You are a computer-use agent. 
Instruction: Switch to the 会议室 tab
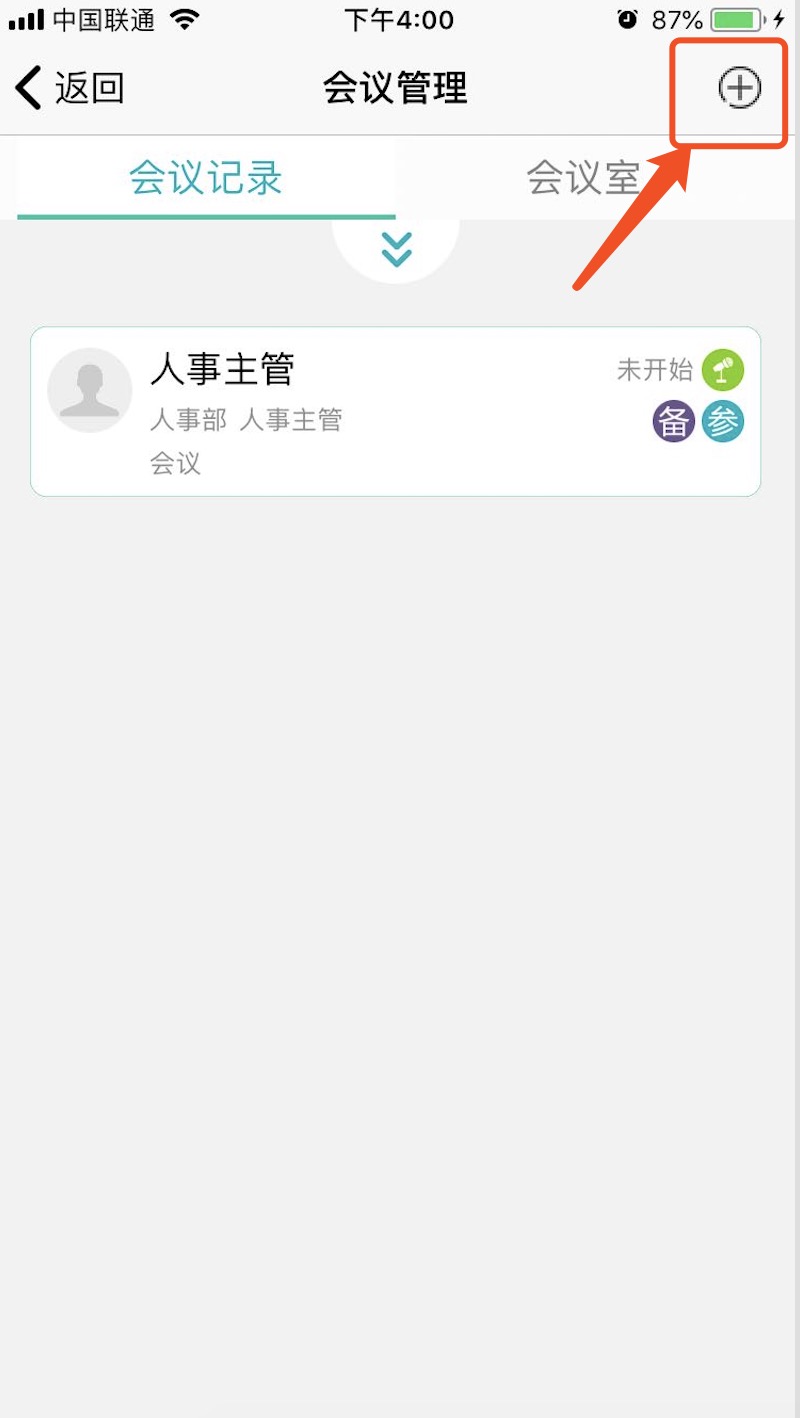pyautogui.click(x=583, y=180)
